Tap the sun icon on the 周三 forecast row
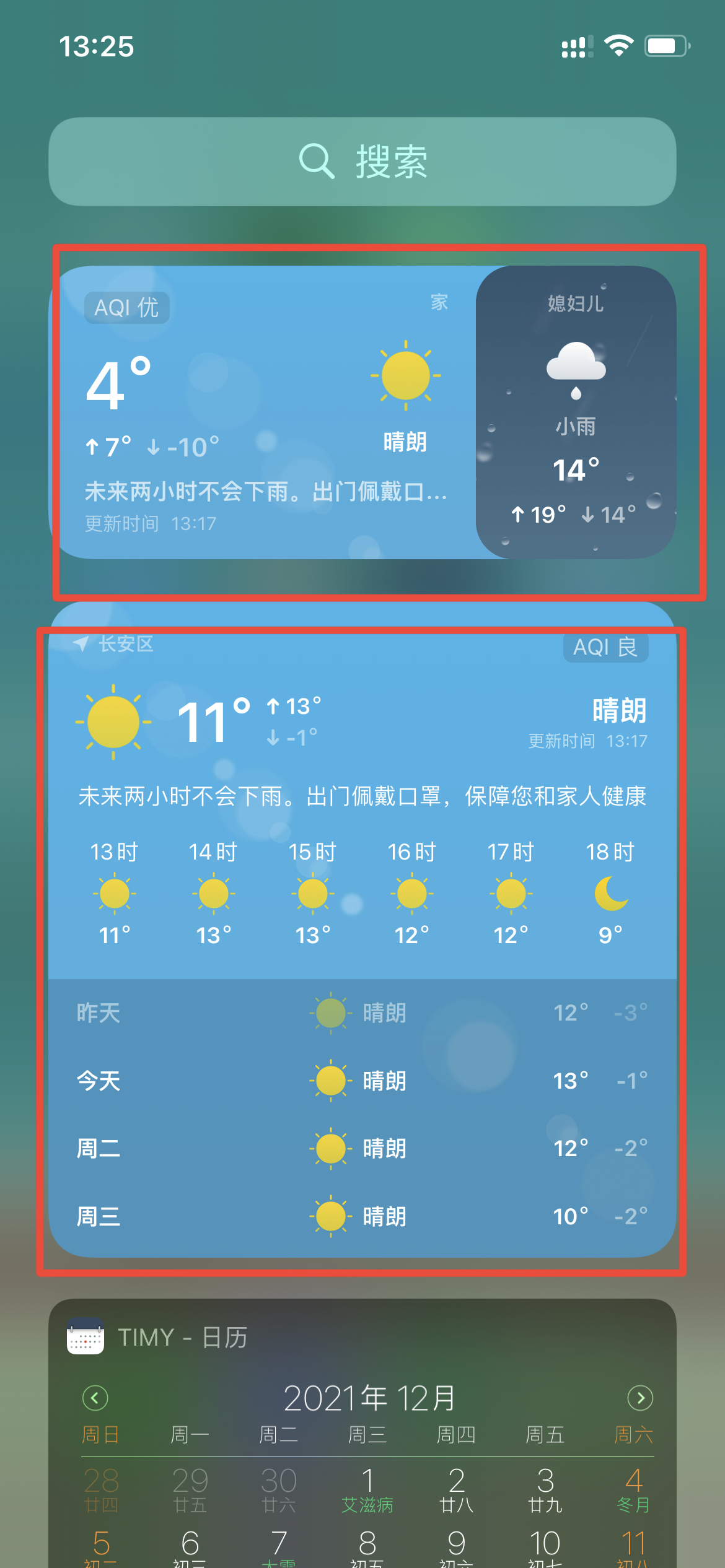The height and width of the screenshot is (1568, 725). coord(330,1216)
